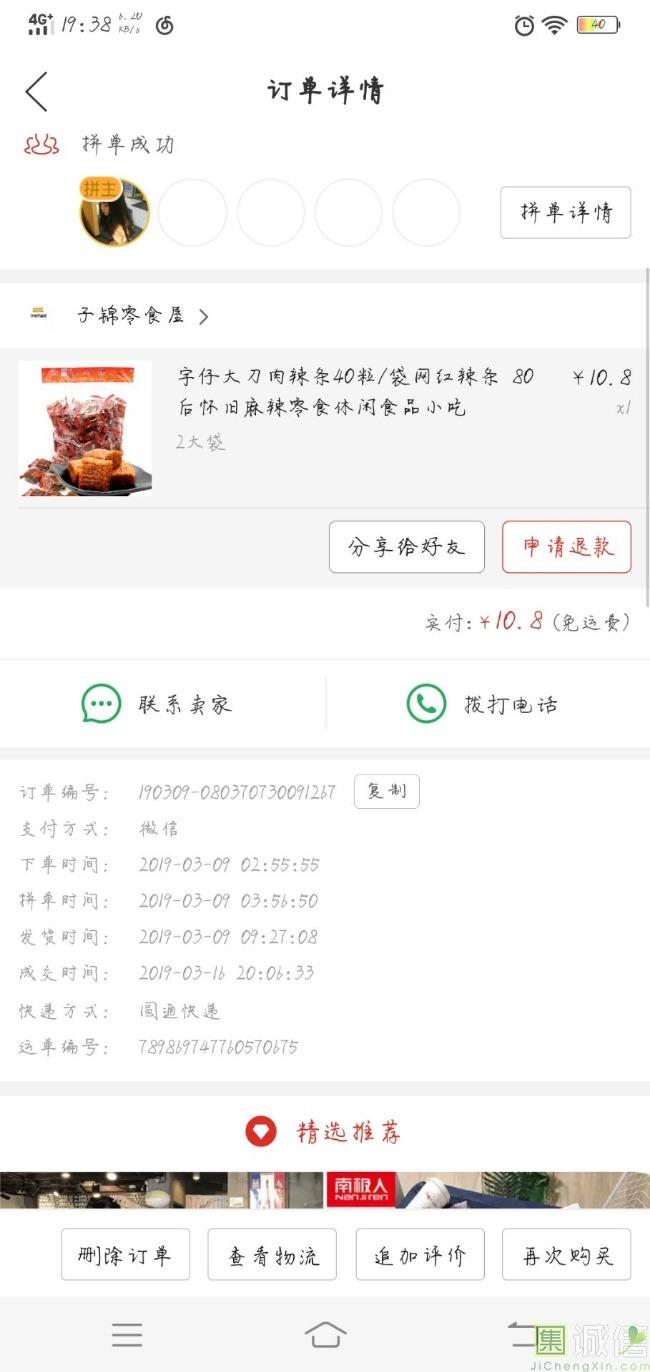
Task: Call the seller with 拨打电话
Action: point(483,704)
